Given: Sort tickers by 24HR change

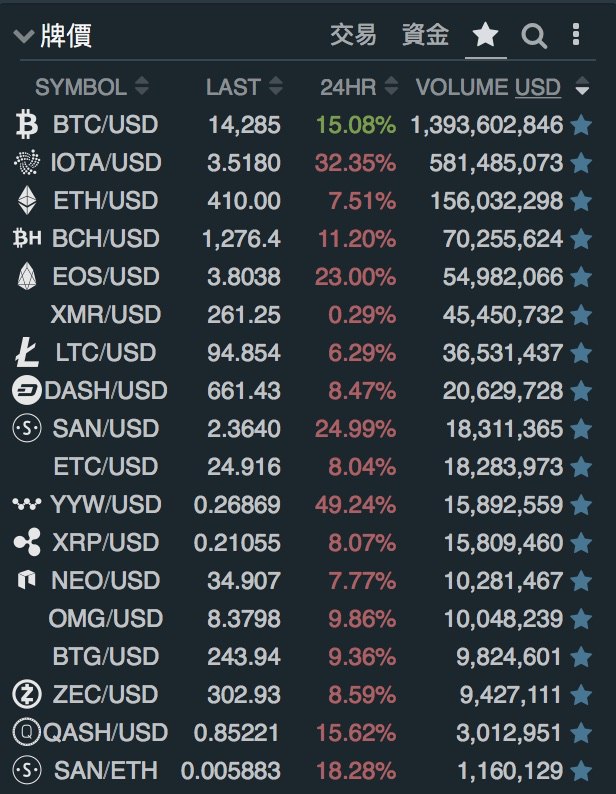Looking at the screenshot, I should [359, 87].
